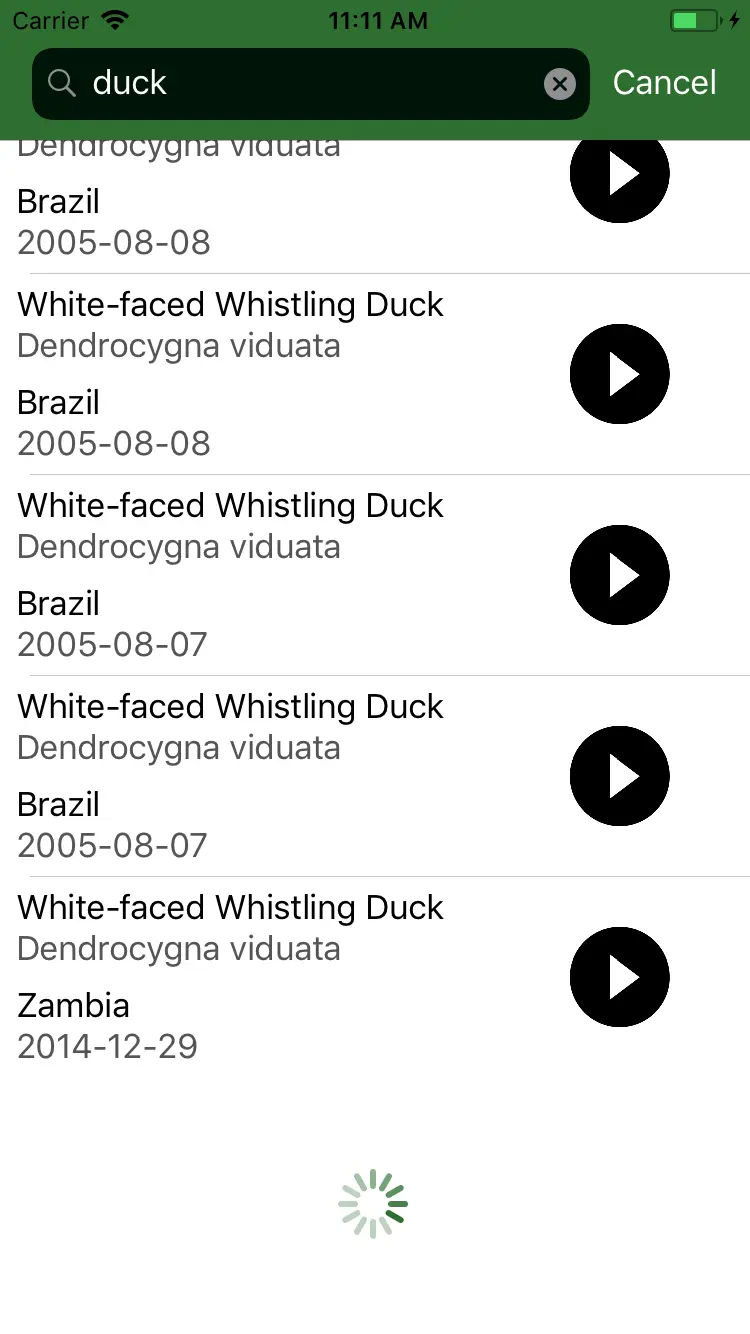The image size is (750, 1334).
Task: Play the Zambia 2014-12-29 recording
Action: click(619, 977)
